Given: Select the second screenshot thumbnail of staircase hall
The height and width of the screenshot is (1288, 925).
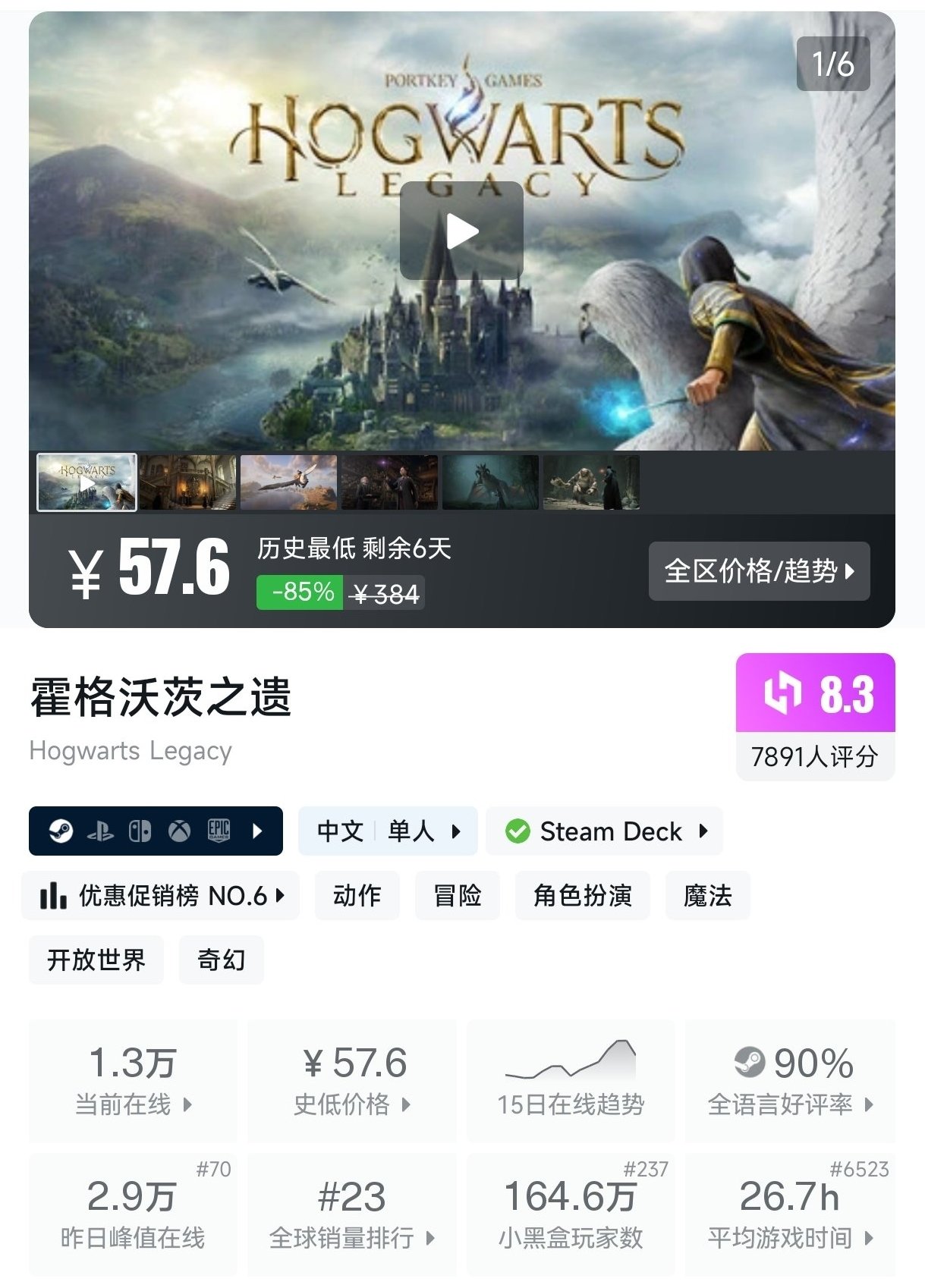Looking at the screenshot, I should click(x=187, y=482).
